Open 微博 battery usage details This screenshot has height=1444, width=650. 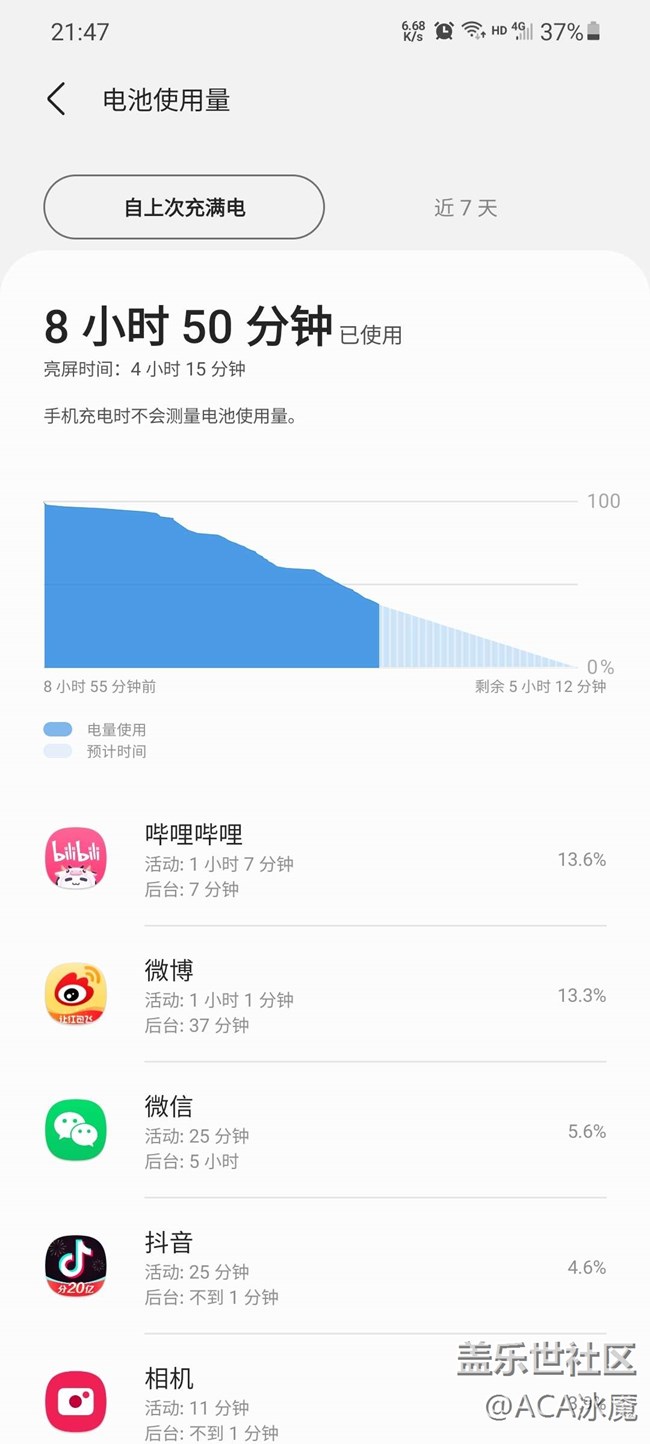(x=325, y=996)
